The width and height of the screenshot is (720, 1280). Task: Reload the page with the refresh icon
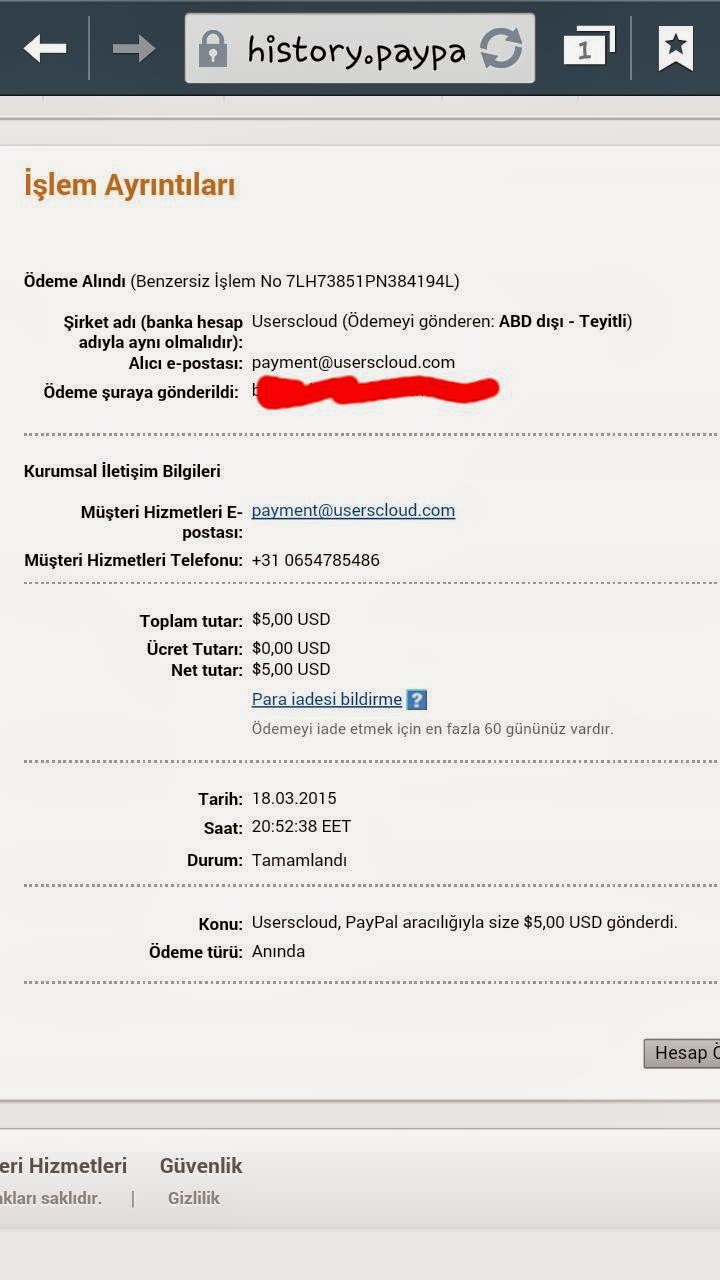(x=501, y=48)
